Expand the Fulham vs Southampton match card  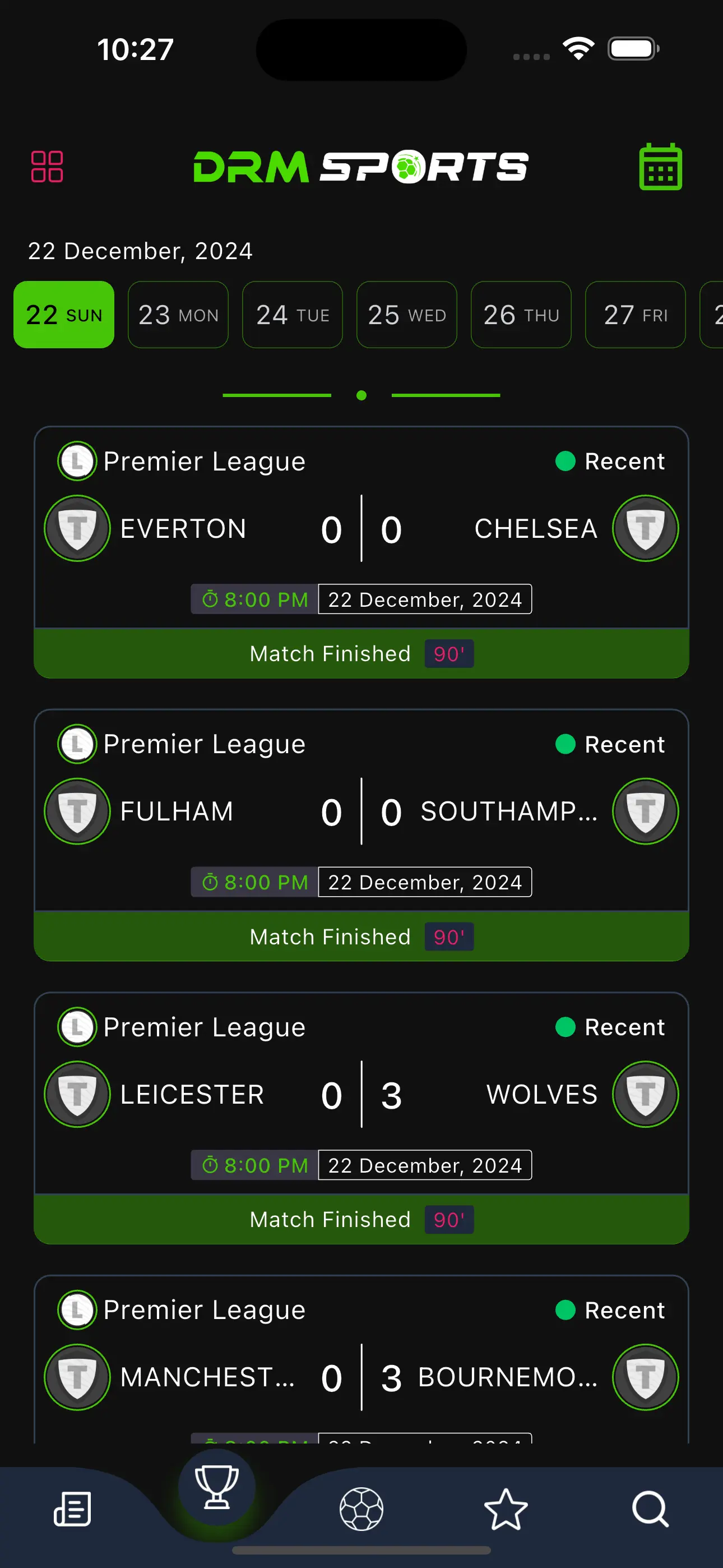[361, 811]
